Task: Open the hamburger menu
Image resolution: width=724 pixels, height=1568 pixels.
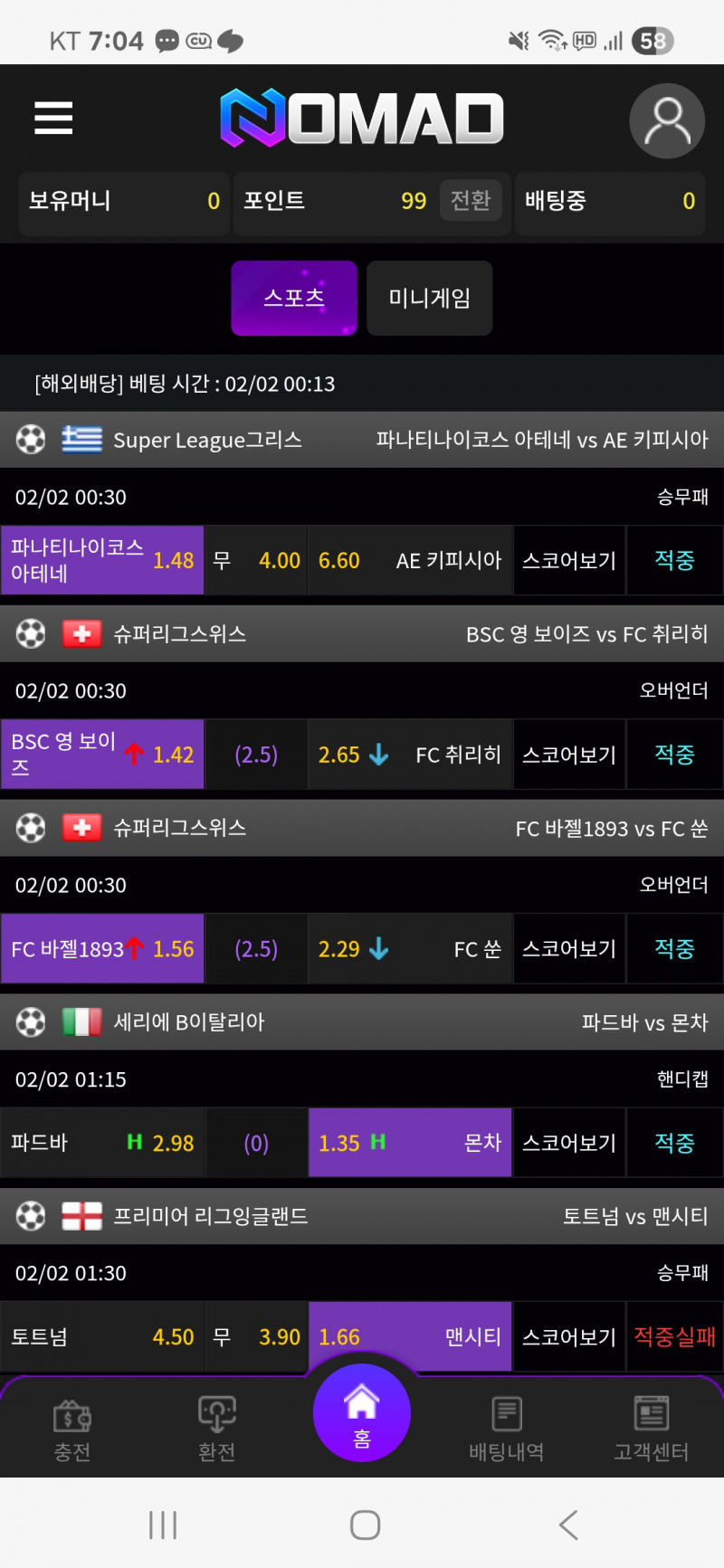Action: click(x=53, y=118)
